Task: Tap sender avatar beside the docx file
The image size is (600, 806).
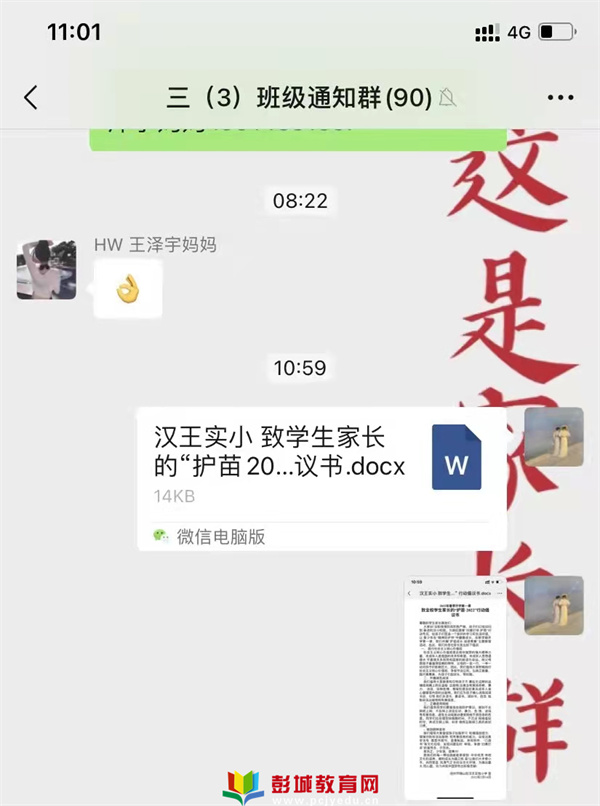Action: click(554, 437)
